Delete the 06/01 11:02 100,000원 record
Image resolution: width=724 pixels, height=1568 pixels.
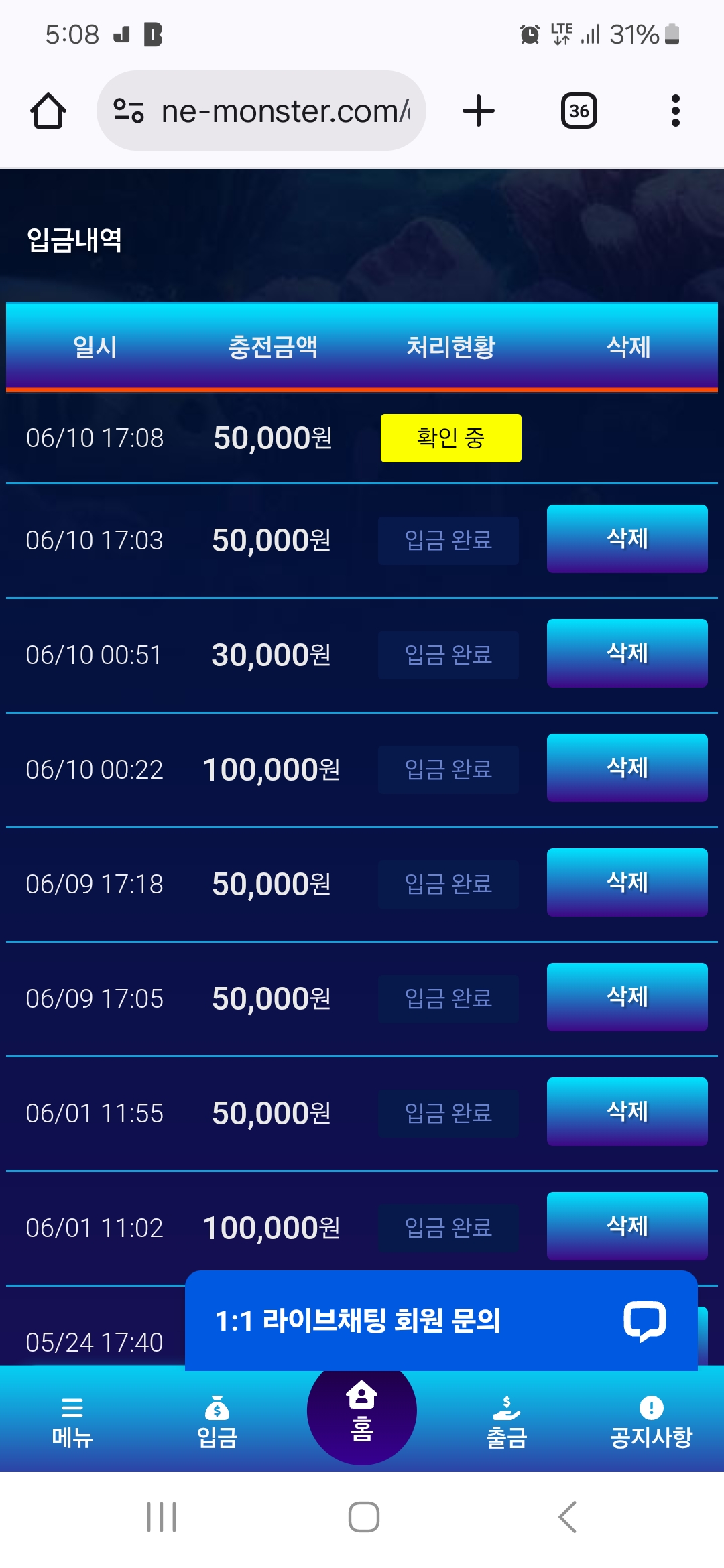[627, 1226]
